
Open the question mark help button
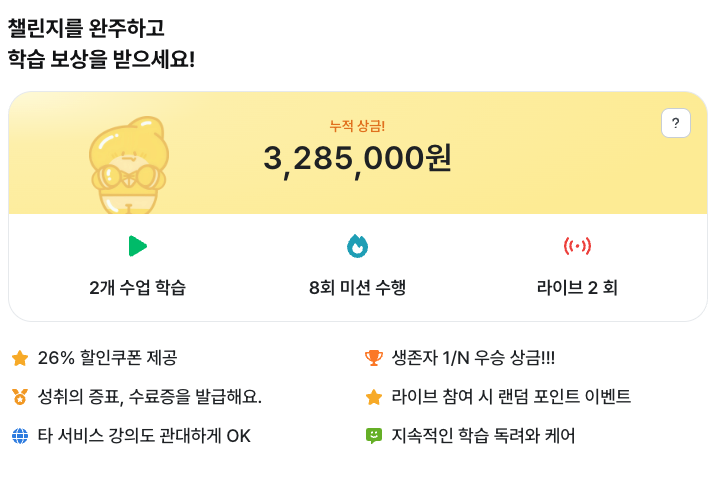click(x=675, y=123)
